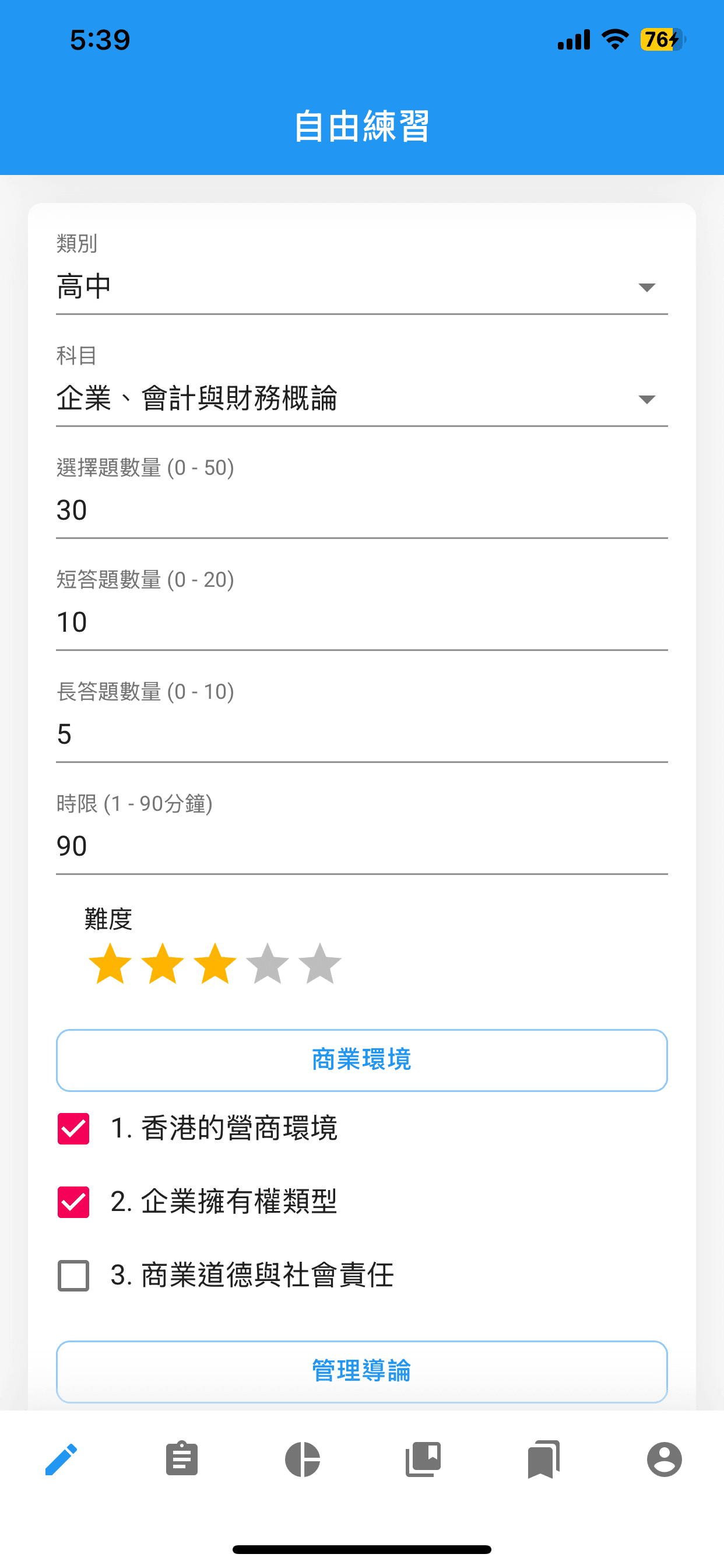Uncheck 1. 香港的營商環境

pyautogui.click(x=73, y=1128)
